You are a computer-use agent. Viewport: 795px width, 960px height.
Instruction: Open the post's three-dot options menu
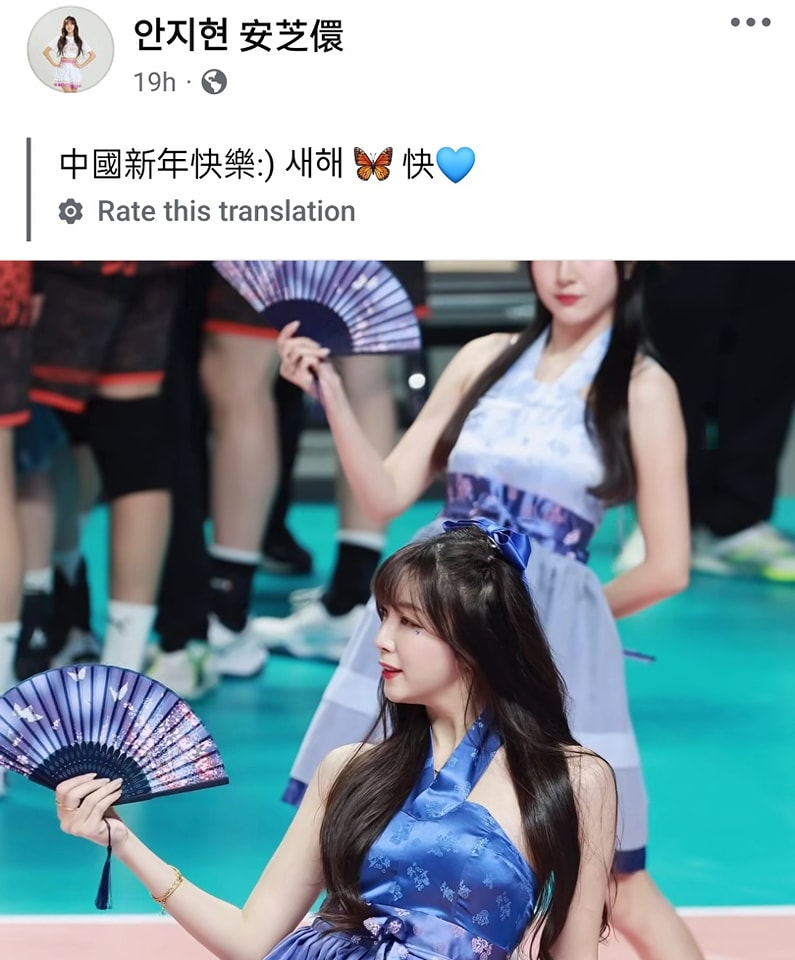(750, 22)
